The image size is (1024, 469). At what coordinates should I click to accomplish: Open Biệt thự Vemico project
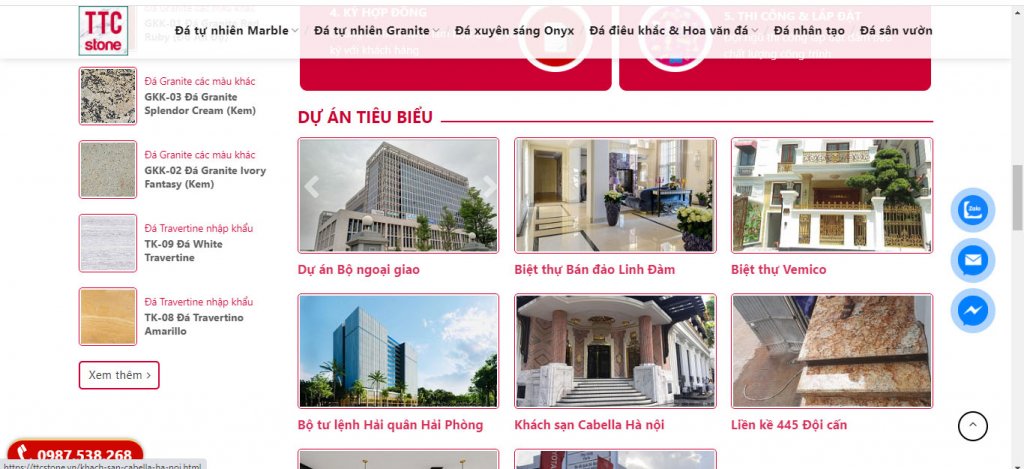(x=778, y=269)
